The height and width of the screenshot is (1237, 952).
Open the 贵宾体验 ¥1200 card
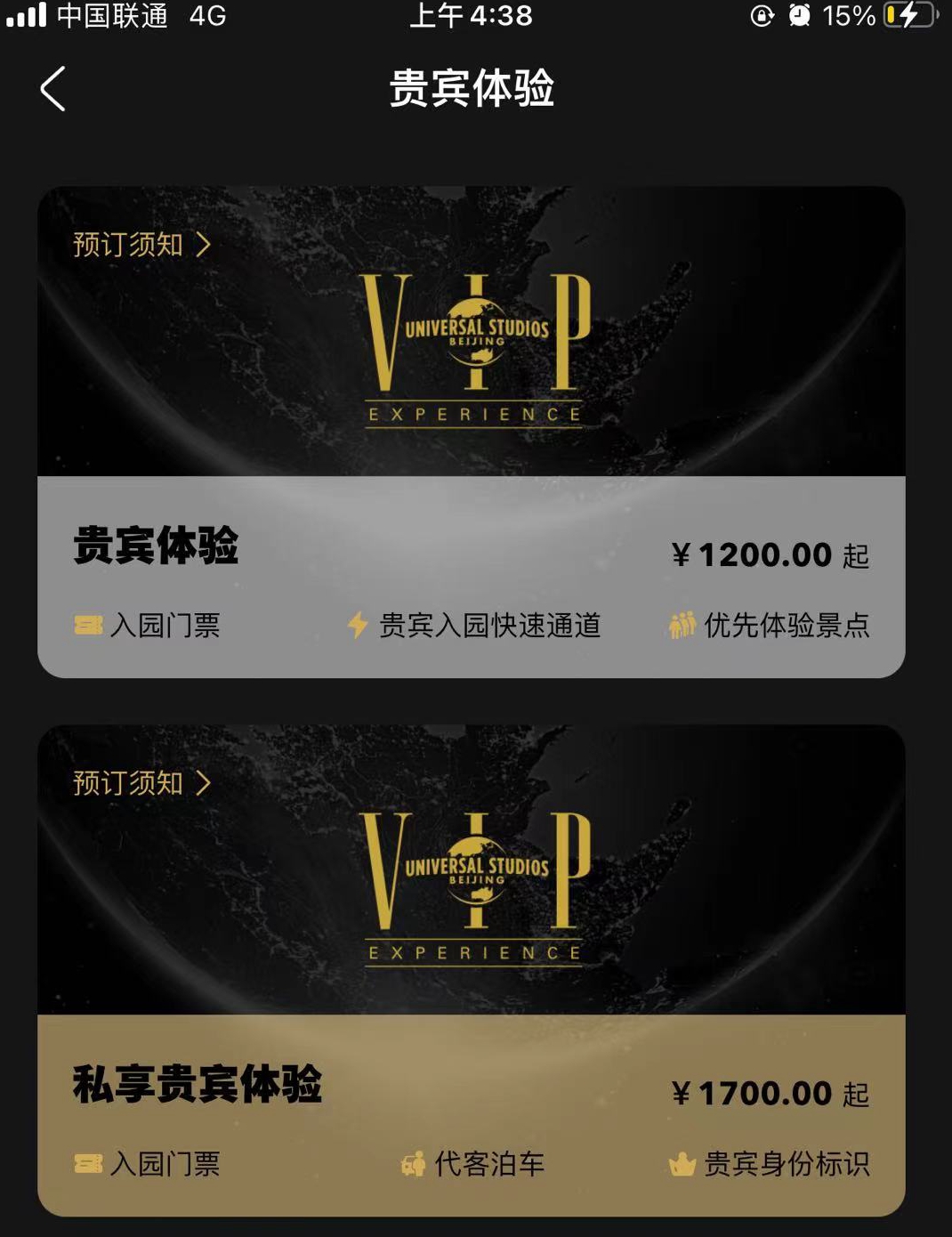[x=471, y=575]
